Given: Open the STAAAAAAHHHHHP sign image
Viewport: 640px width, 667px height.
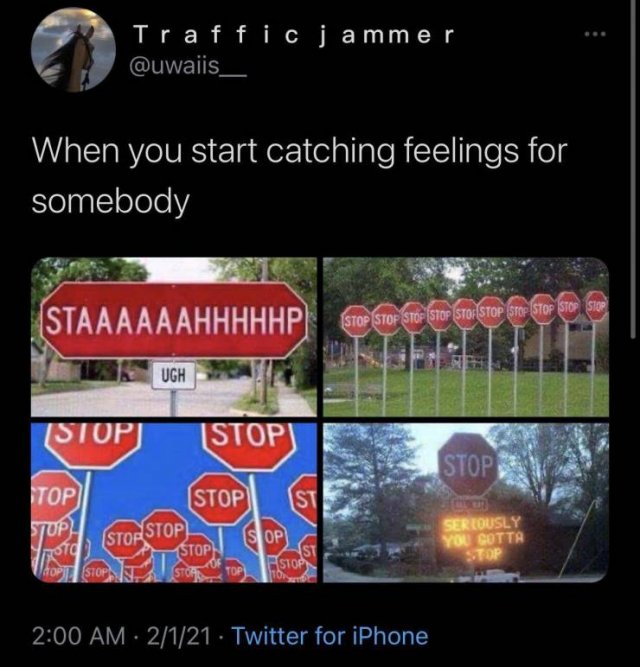Looking at the screenshot, I should pos(174,336).
